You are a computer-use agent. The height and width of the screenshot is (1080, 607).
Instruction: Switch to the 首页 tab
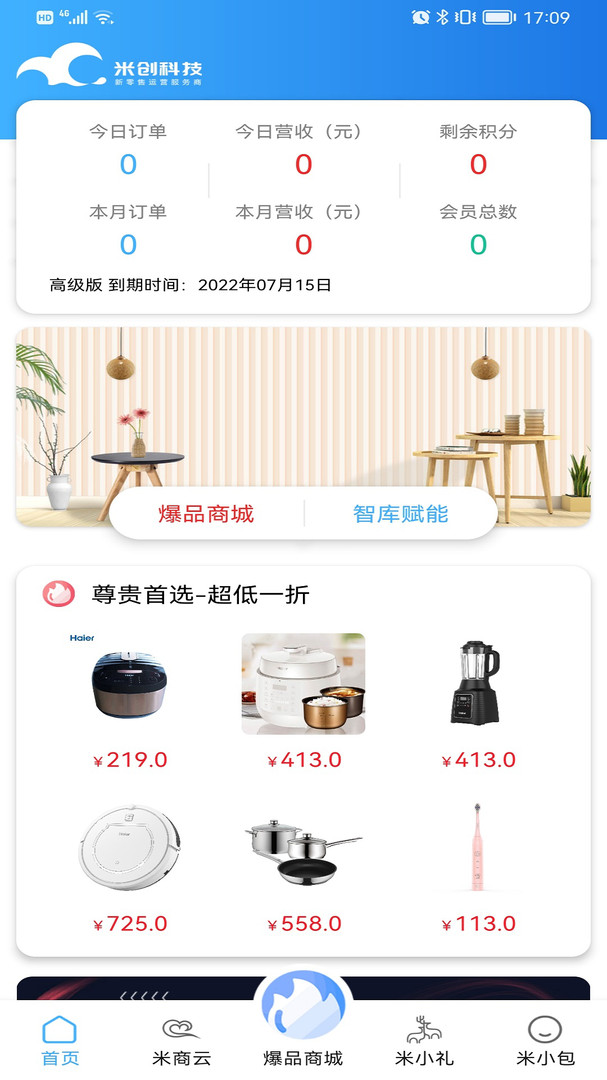[x=60, y=1040]
